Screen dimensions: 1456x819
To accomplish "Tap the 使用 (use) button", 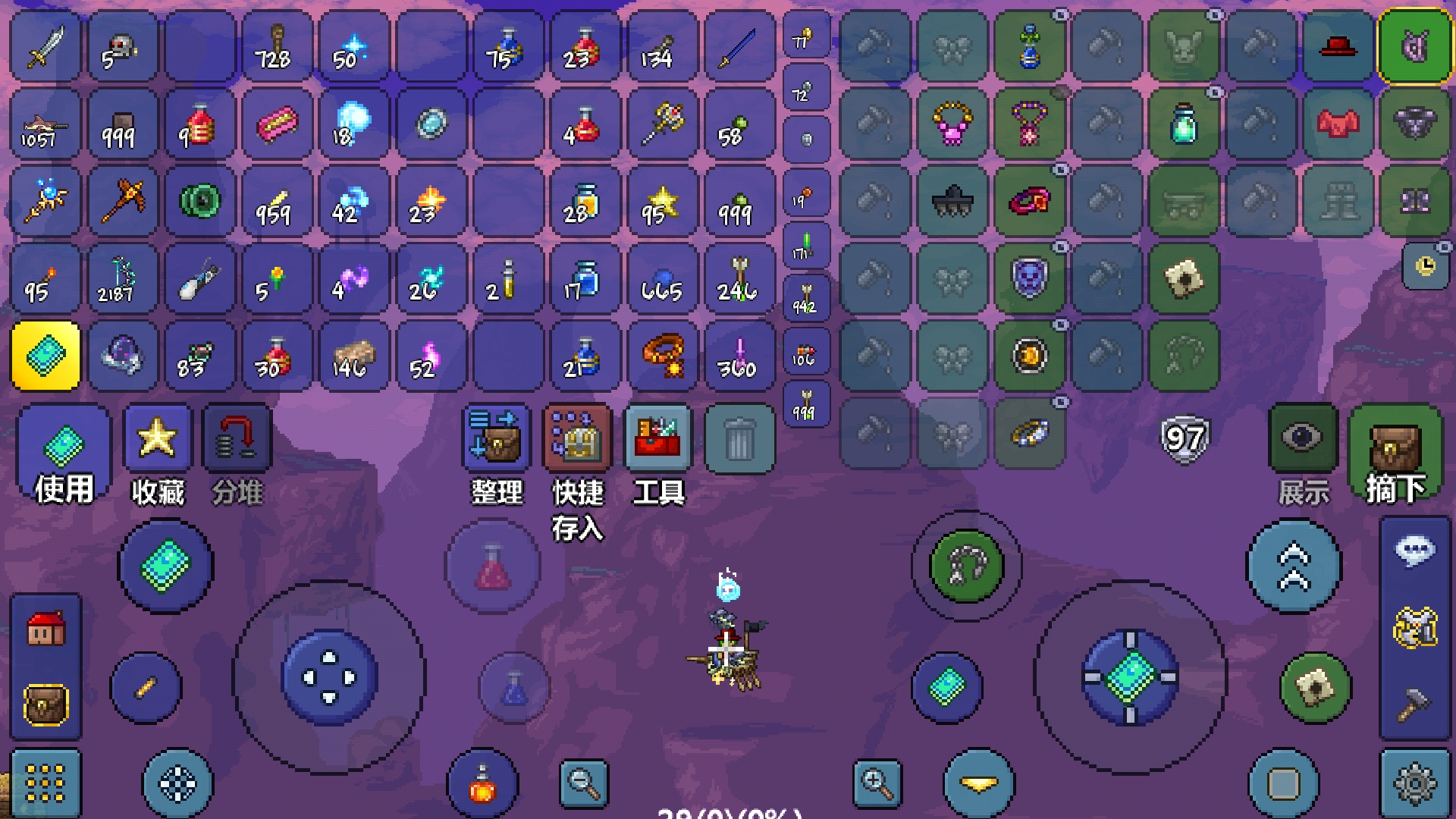I will 64,457.
